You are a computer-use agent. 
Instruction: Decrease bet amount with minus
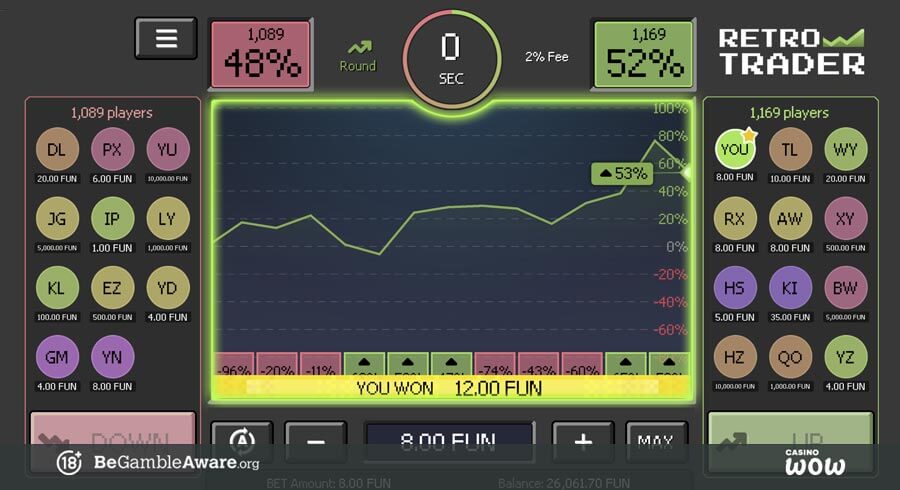pos(315,441)
